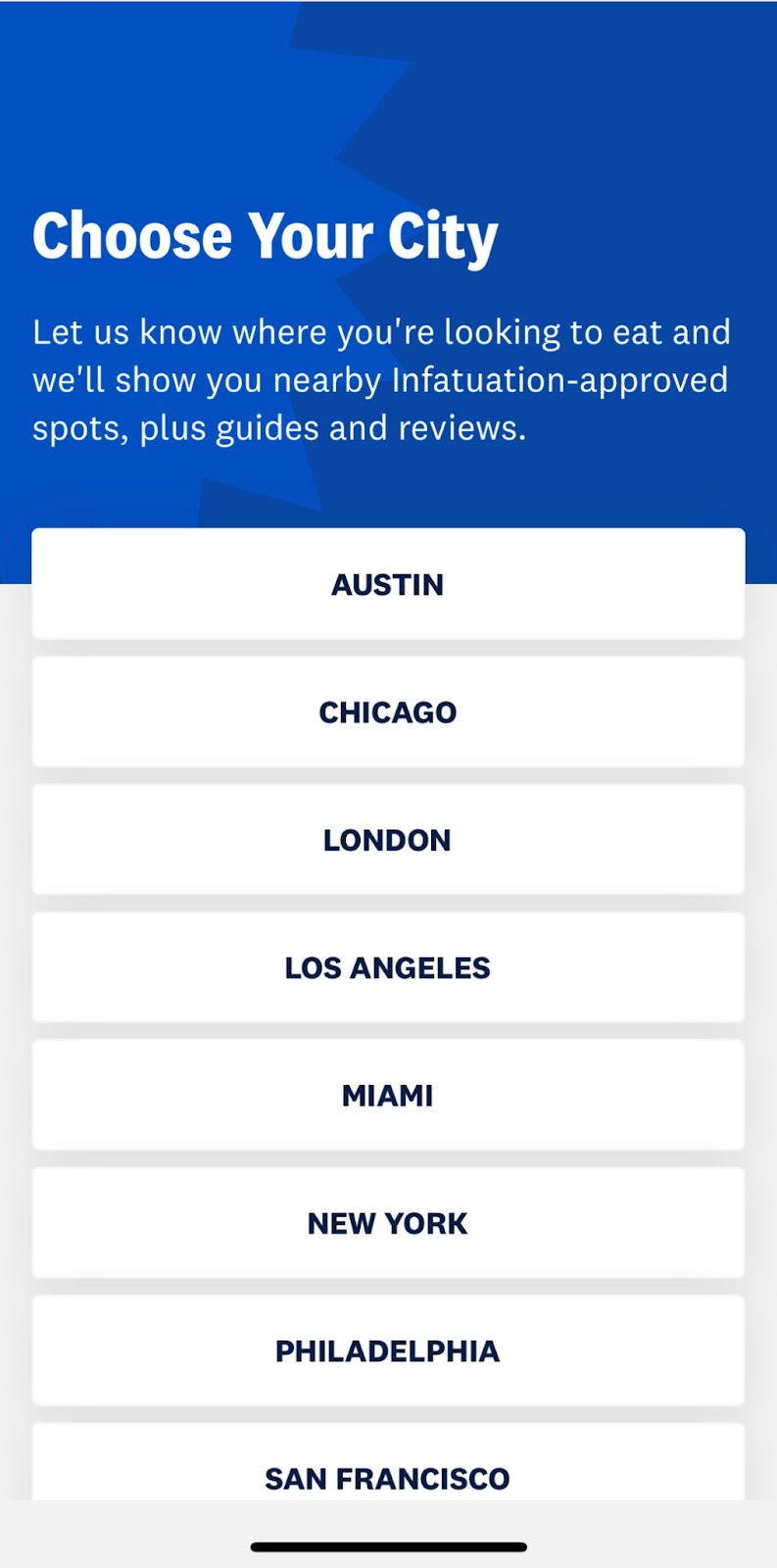777x1568 pixels.
Task: Tap the Los Angeles option
Action: coord(388,968)
